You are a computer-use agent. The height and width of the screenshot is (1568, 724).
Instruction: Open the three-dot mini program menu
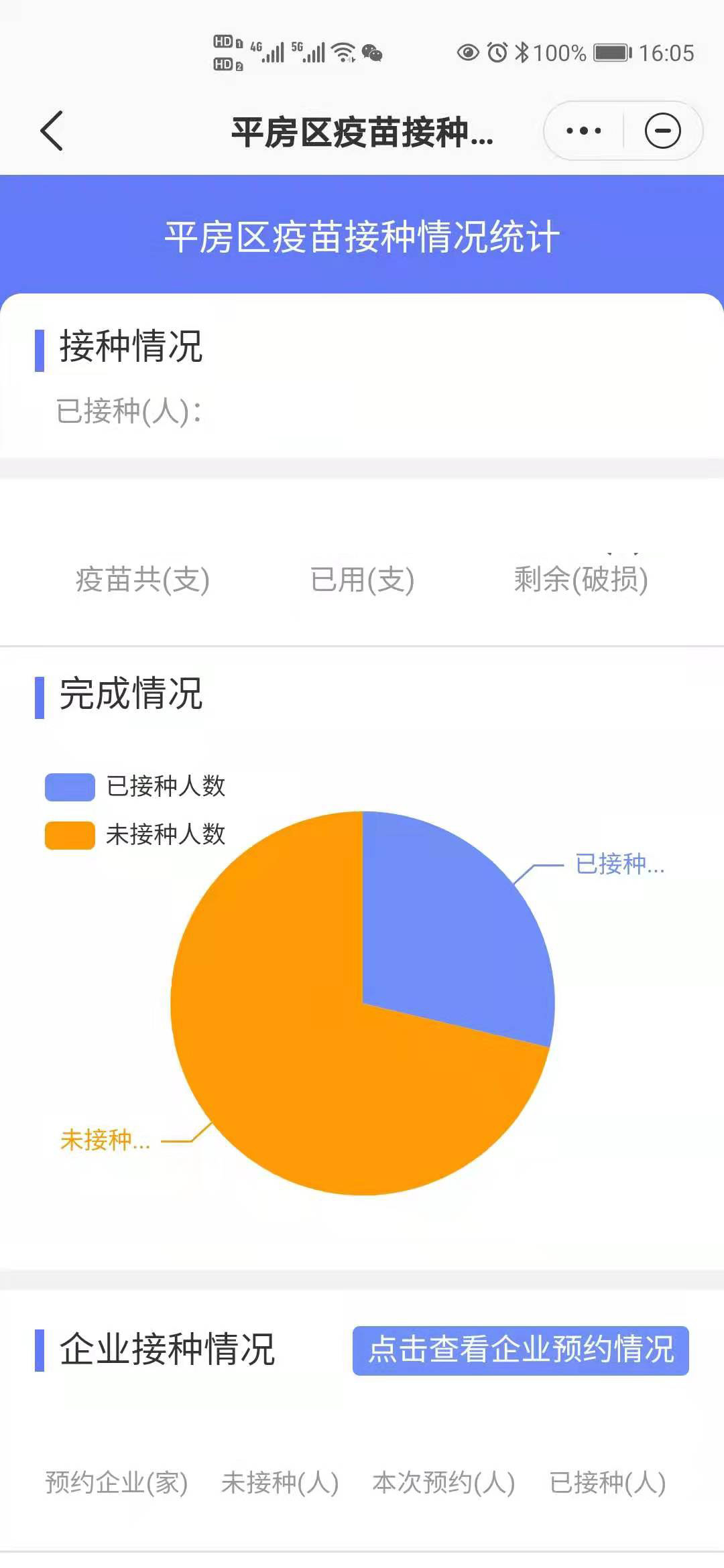click(583, 131)
